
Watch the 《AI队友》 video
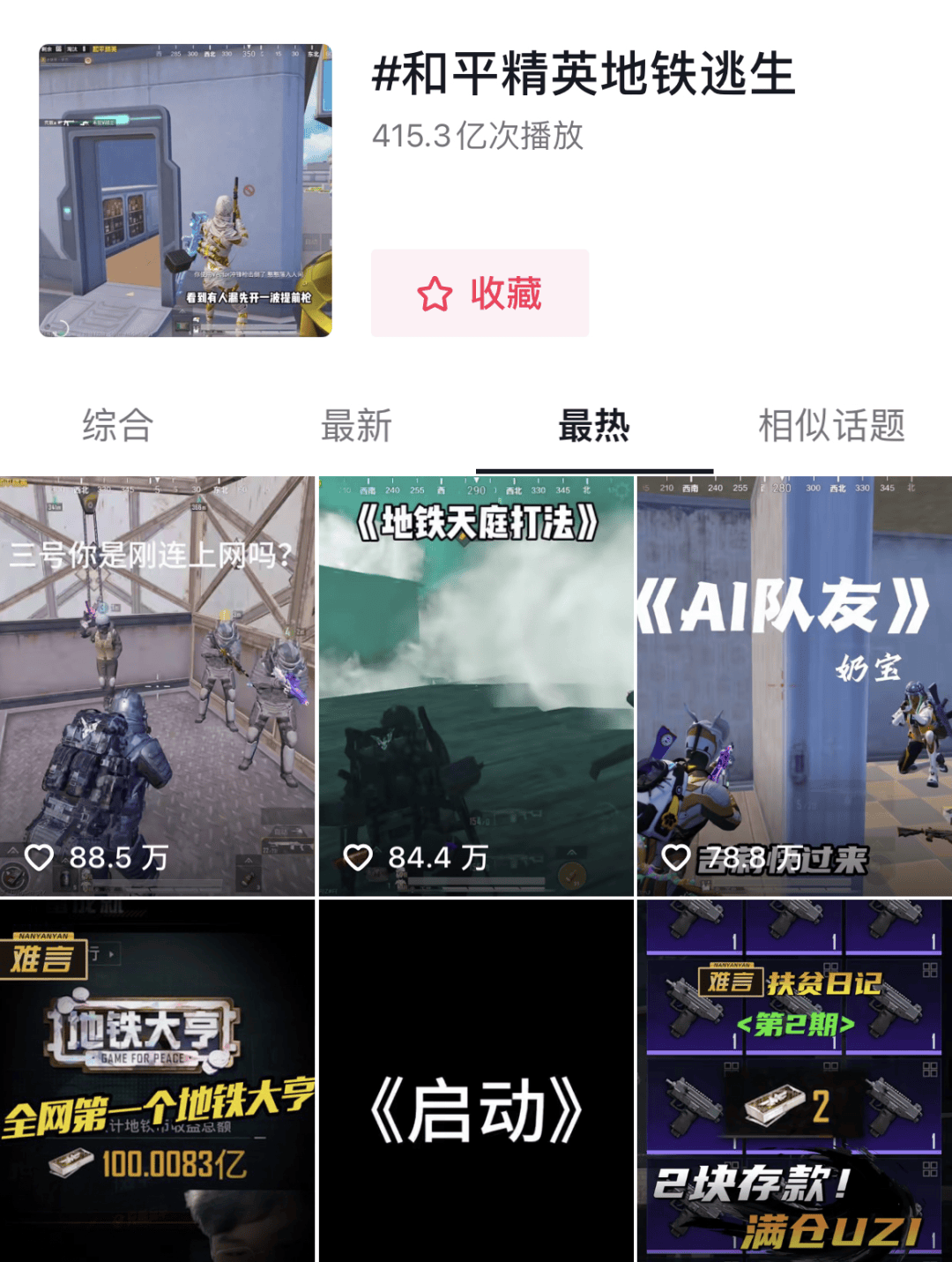tap(794, 686)
